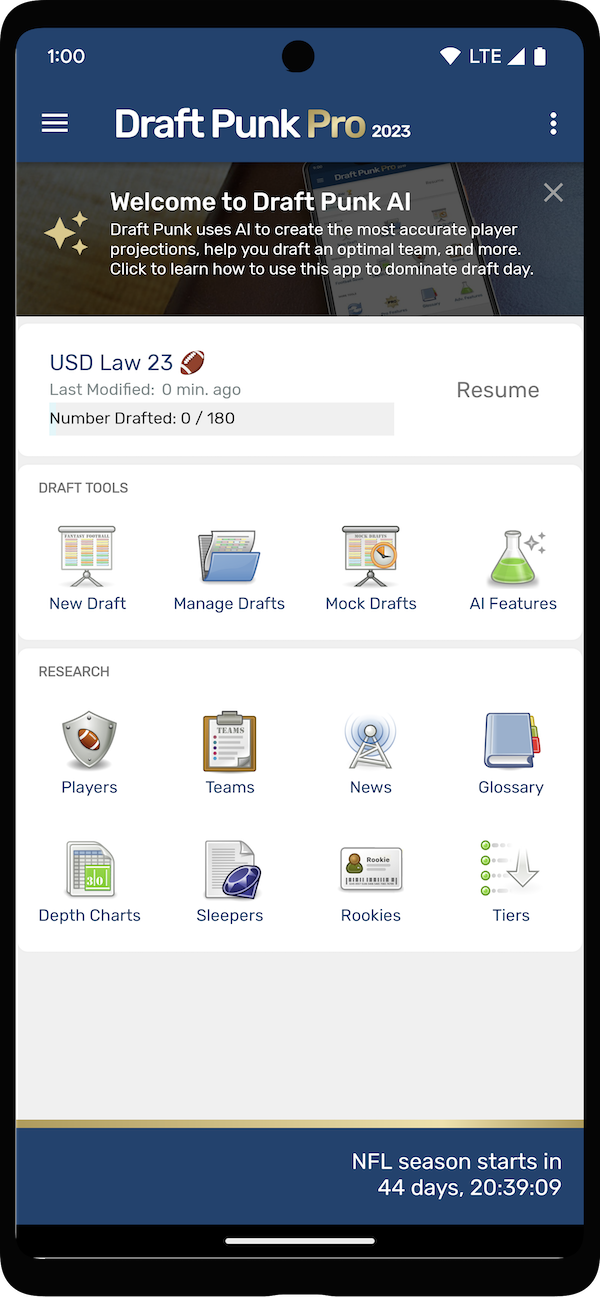Open the Welcome to Draft Punk AI banner
This screenshot has height=1297, width=600.
(x=299, y=239)
